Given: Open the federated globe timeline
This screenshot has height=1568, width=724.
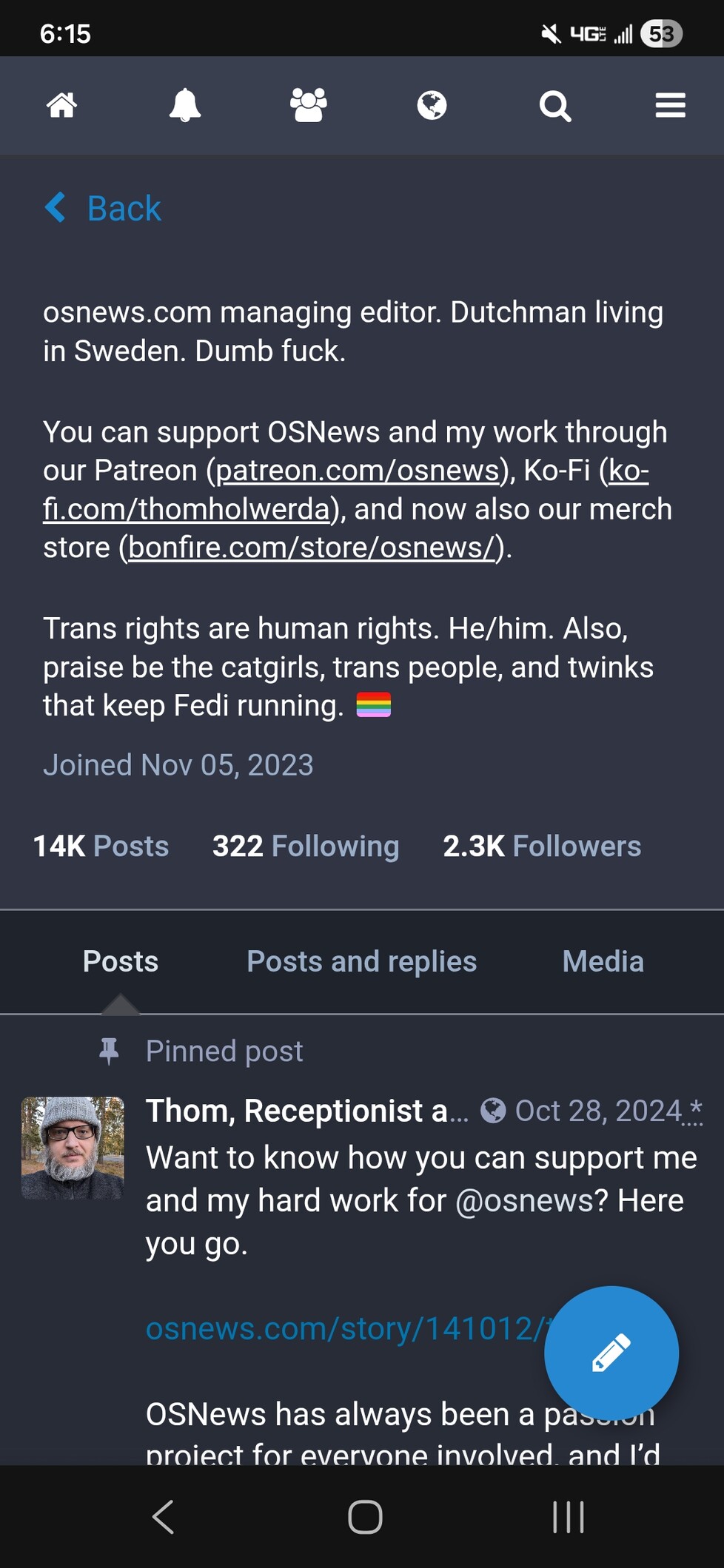Looking at the screenshot, I should (x=432, y=105).
